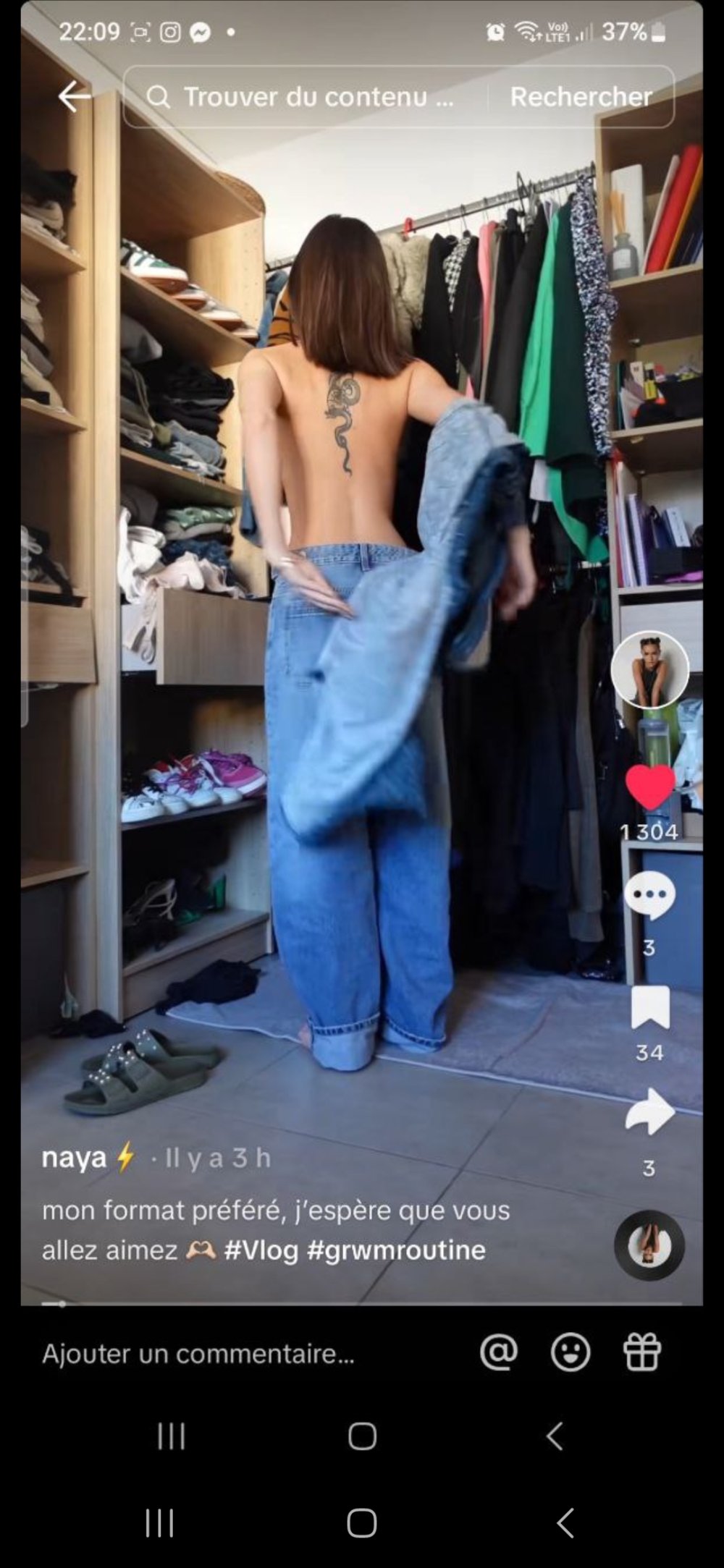724x1568 pixels.
Task: Open the #grwmroutine hashtag
Action: tap(396, 1250)
